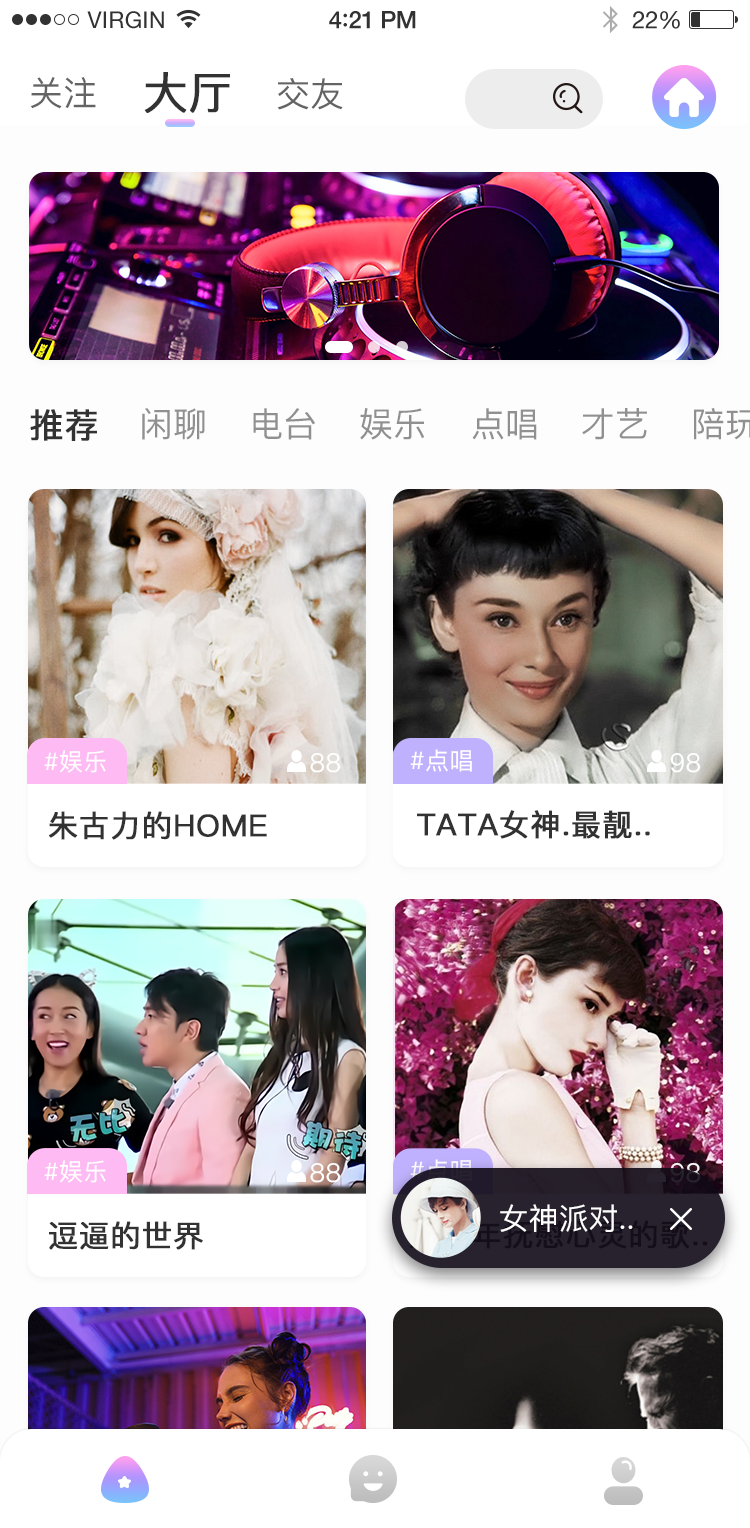
Task: Tap the 女神派对 floating player avatar
Action: (x=441, y=1218)
